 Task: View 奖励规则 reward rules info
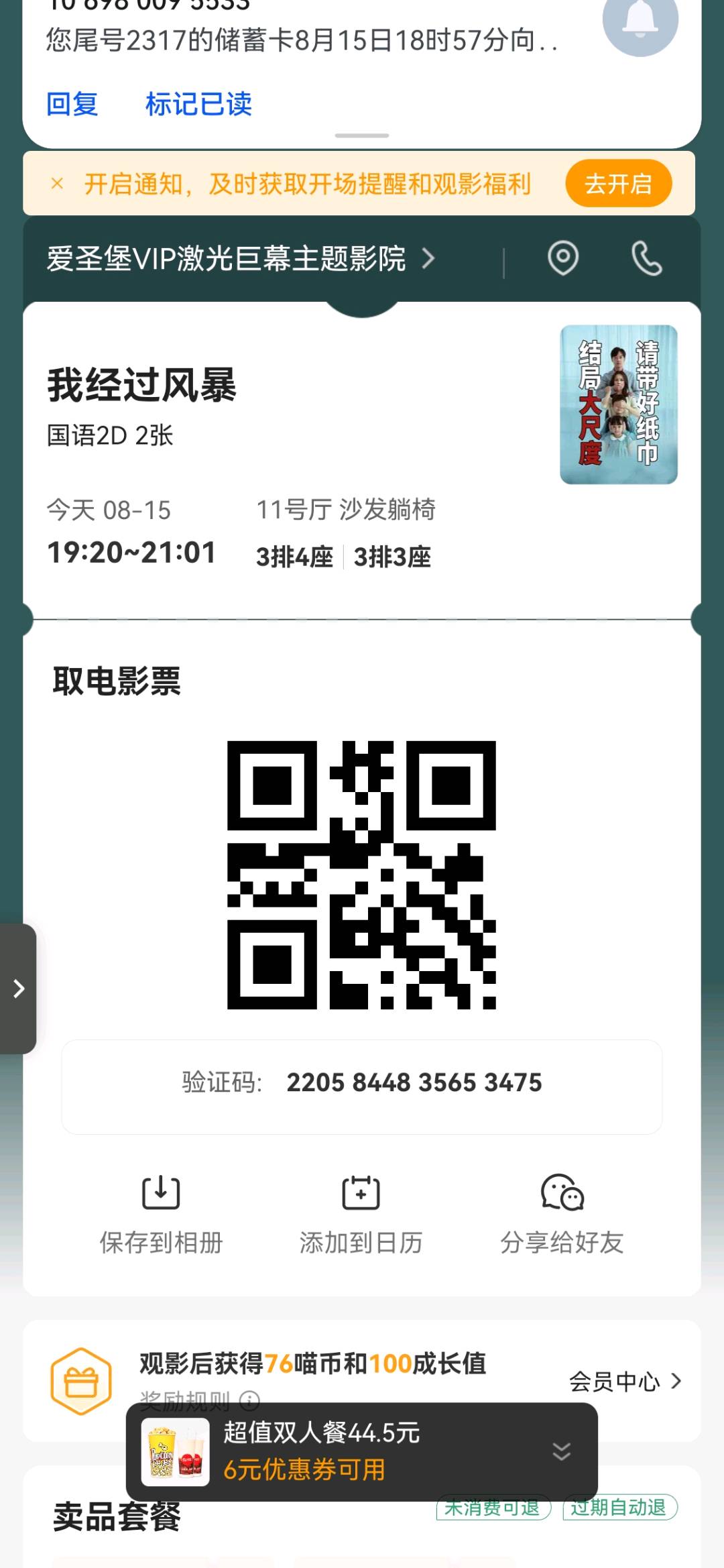click(x=249, y=1400)
